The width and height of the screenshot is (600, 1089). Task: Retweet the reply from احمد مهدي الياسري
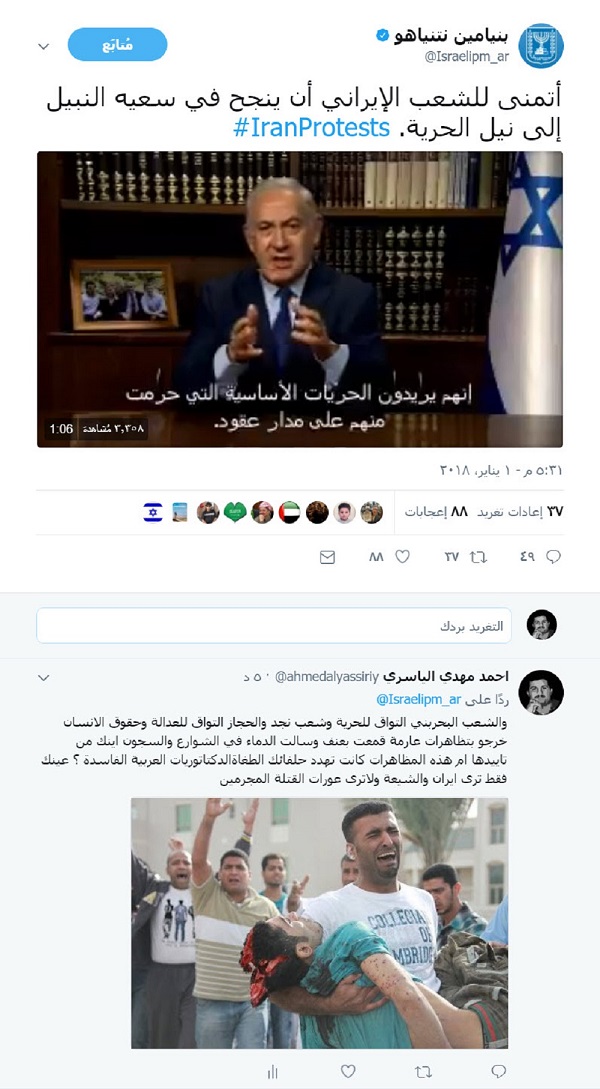coord(423,1071)
